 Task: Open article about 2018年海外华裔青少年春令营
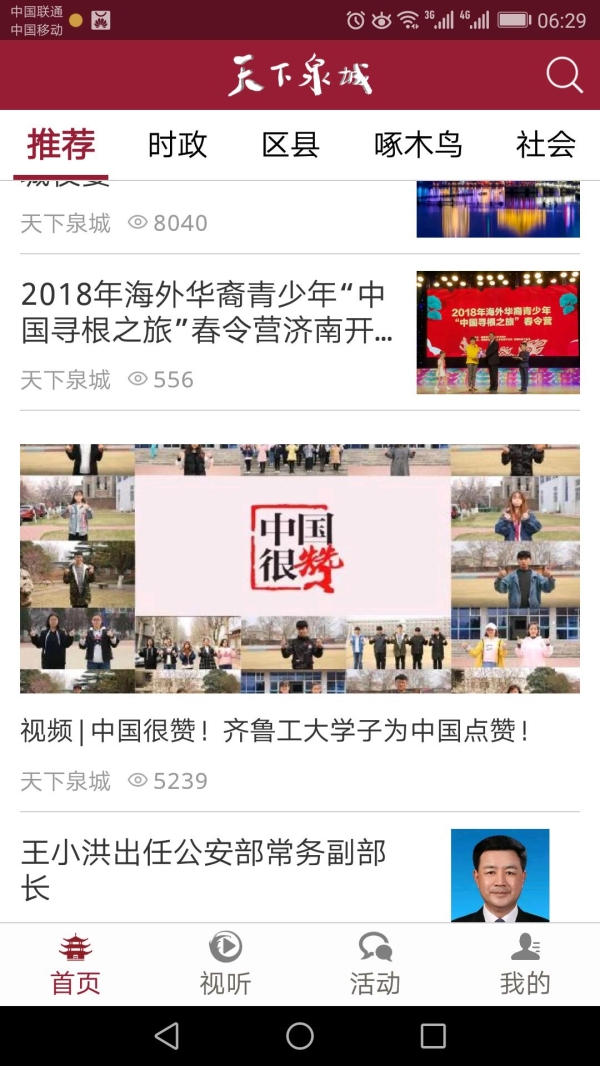(205, 310)
